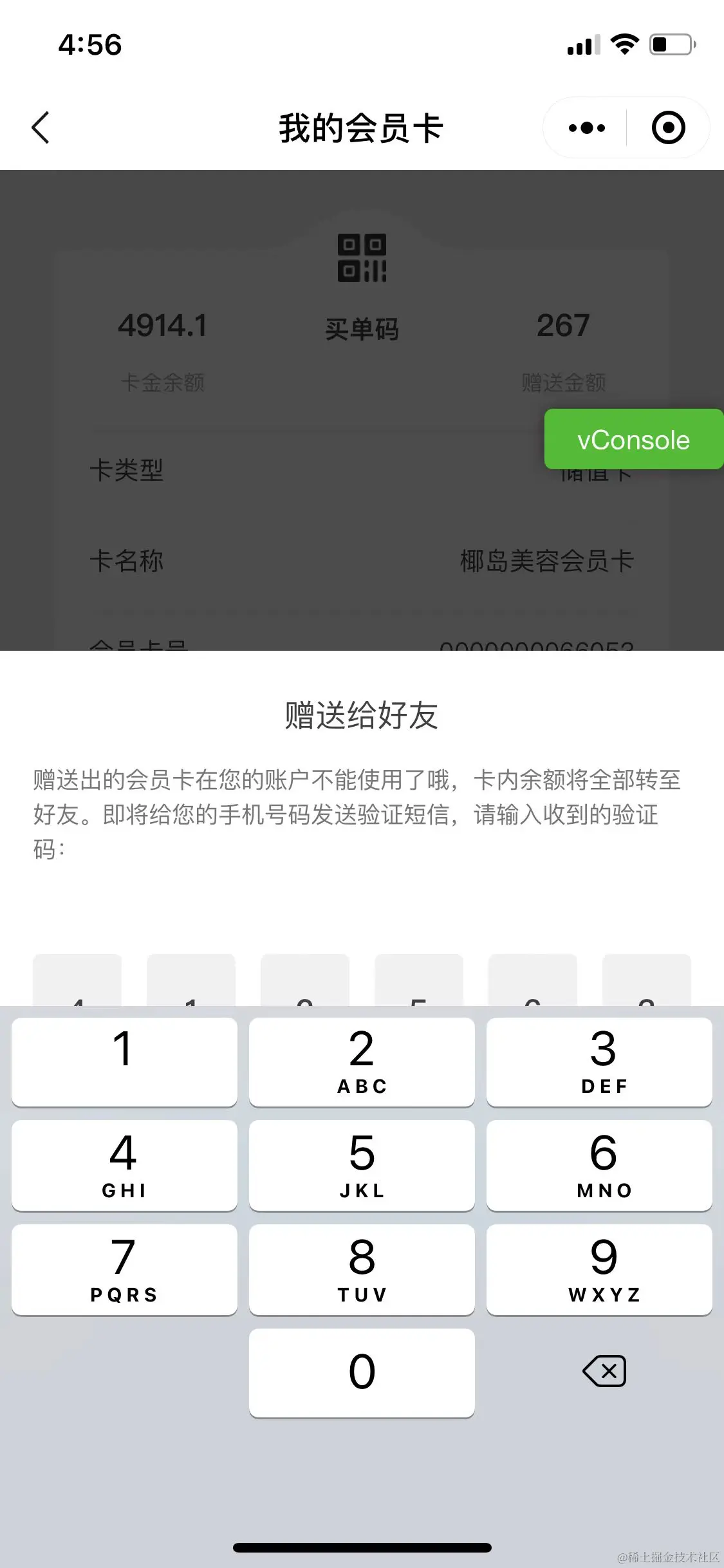Open the vConsole debug panel
Image resolution: width=724 pixels, height=1568 pixels.
pyautogui.click(x=633, y=439)
